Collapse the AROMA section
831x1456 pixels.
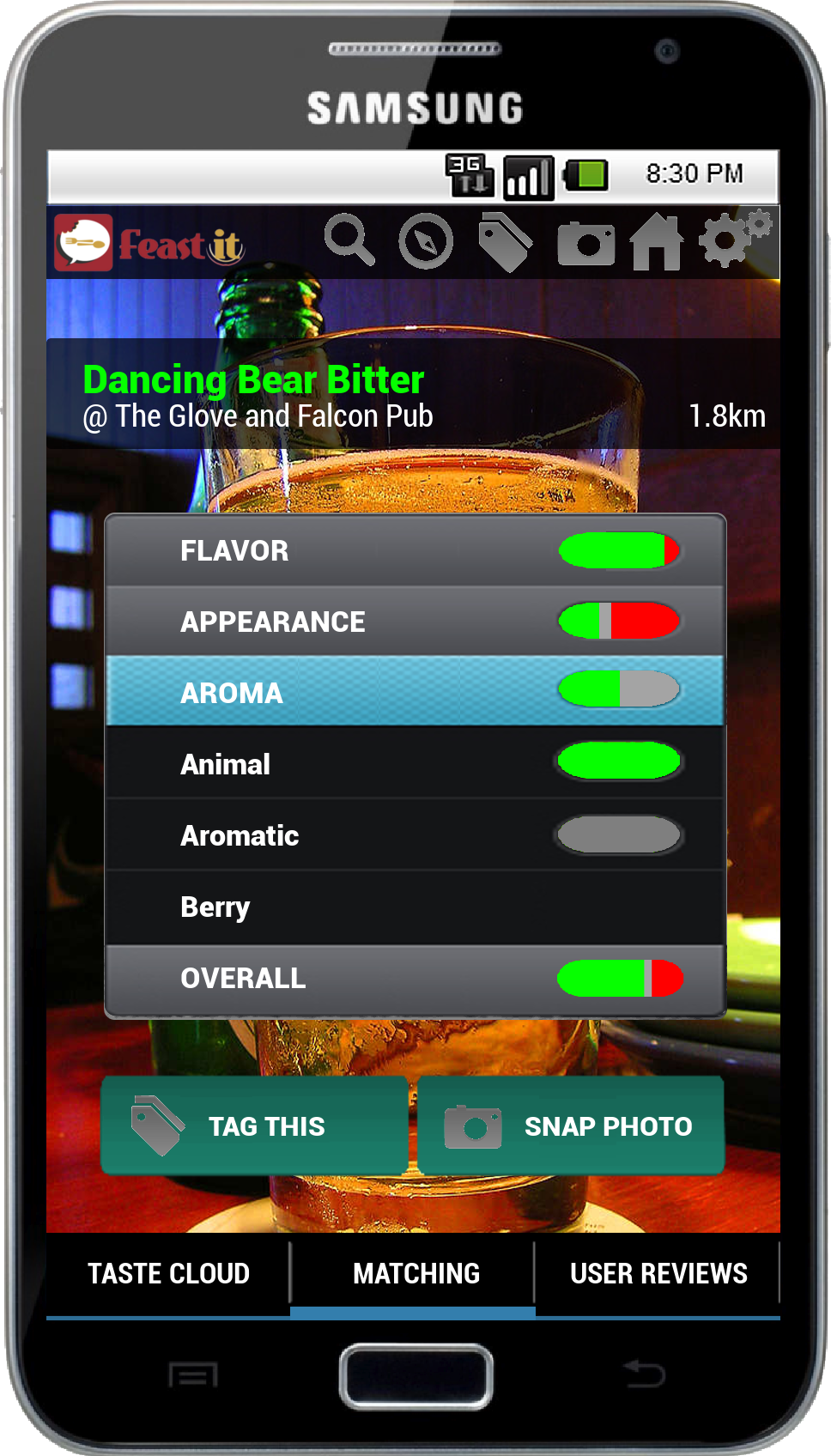(x=415, y=692)
